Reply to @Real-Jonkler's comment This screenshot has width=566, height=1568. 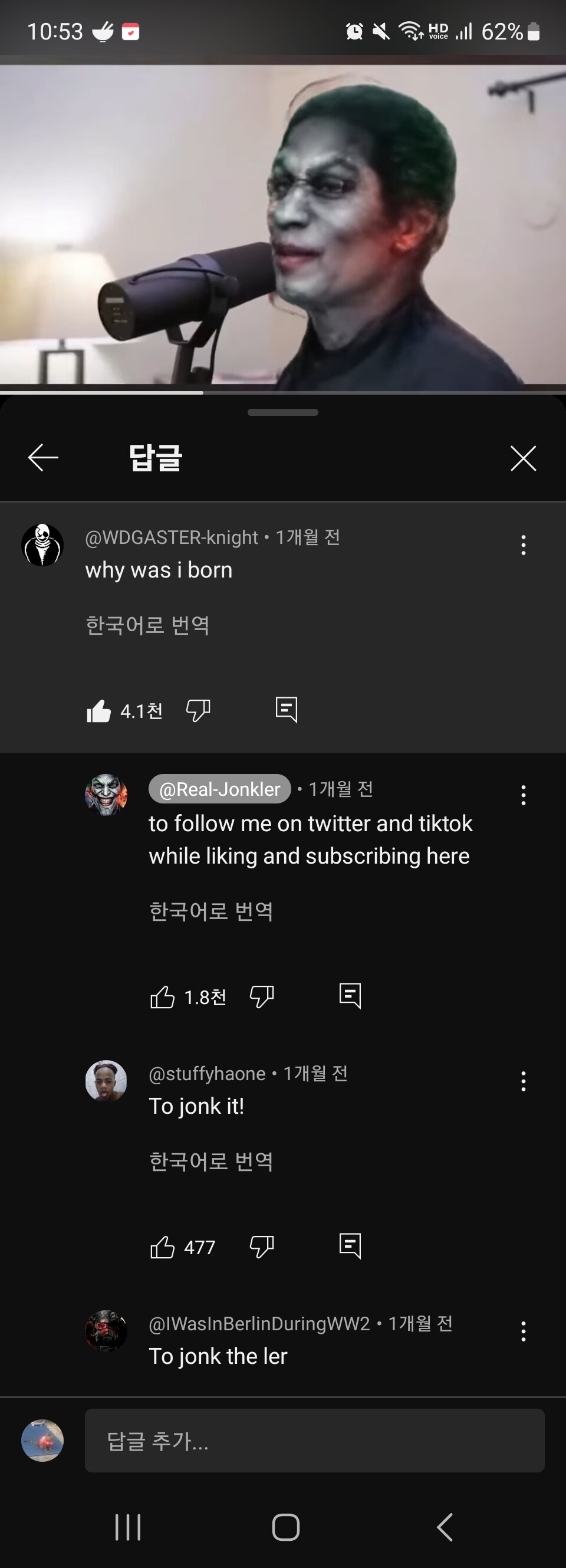(x=350, y=996)
